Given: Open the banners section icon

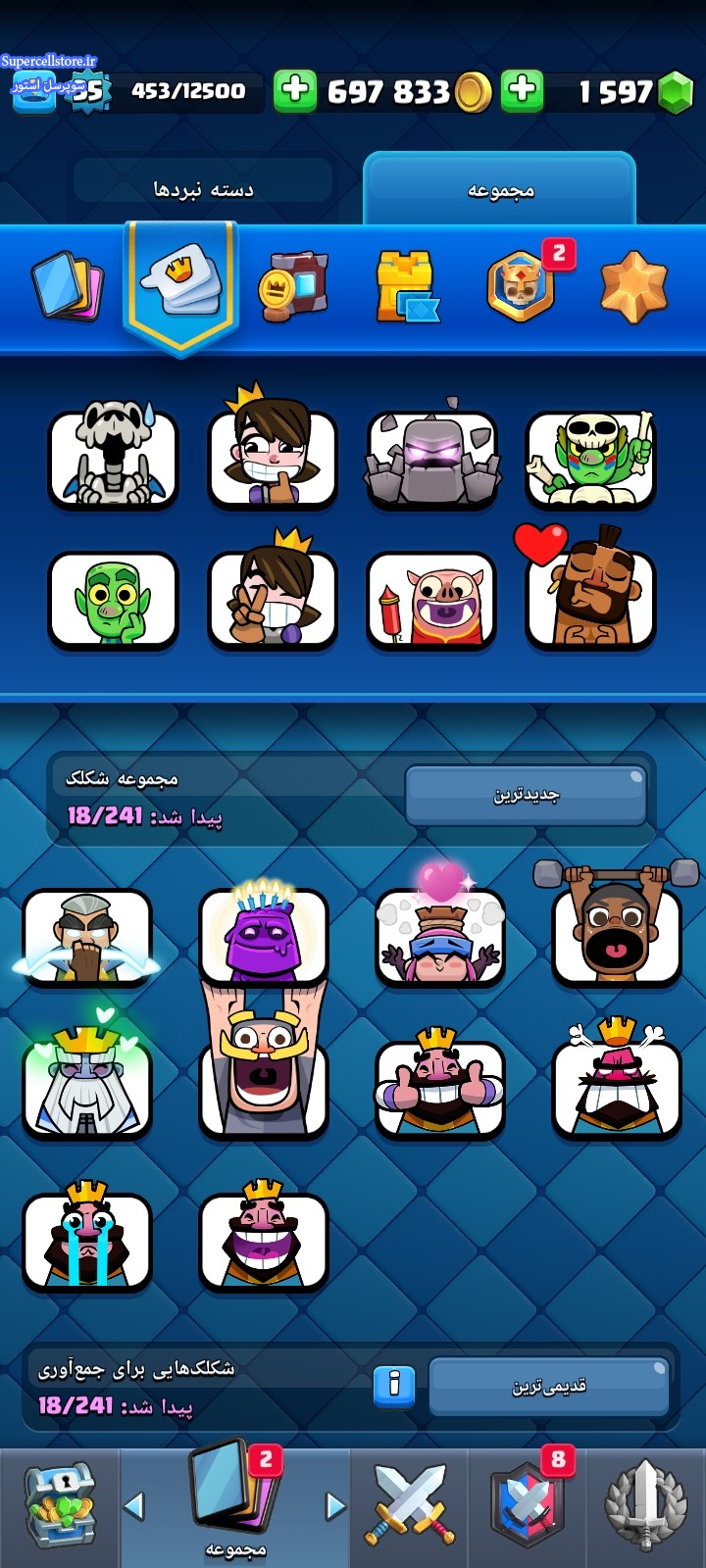Looking at the screenshot, I should tap(293, 287).
